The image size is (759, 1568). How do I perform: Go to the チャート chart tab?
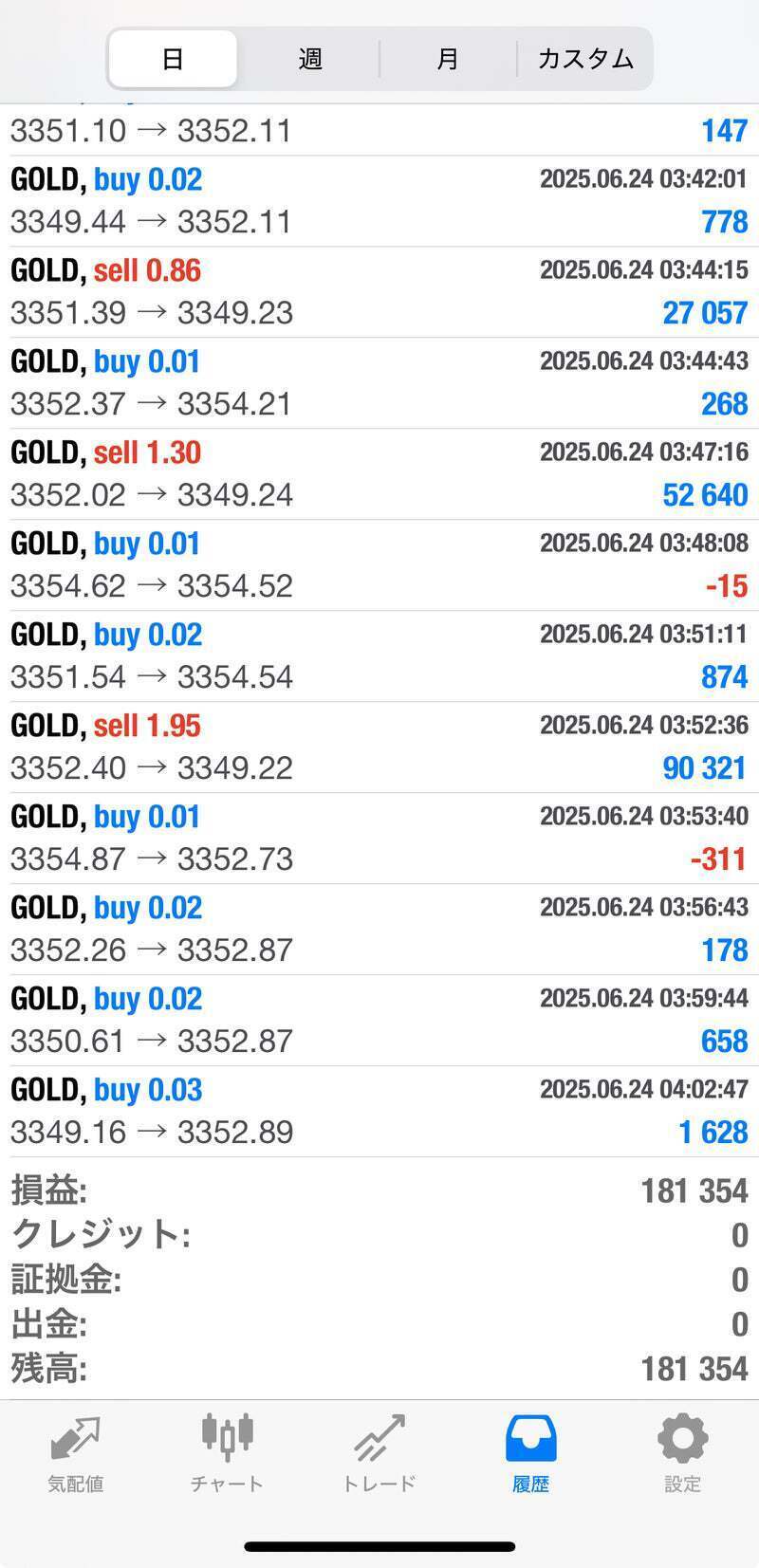click(227, 1453)
